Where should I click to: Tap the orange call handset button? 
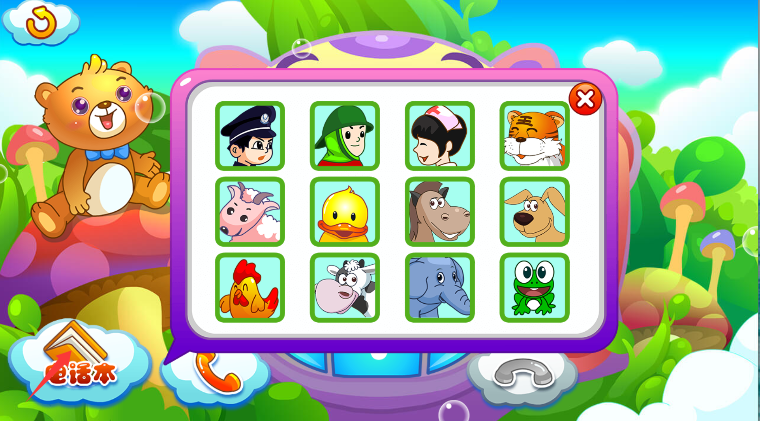pos(214,372)
